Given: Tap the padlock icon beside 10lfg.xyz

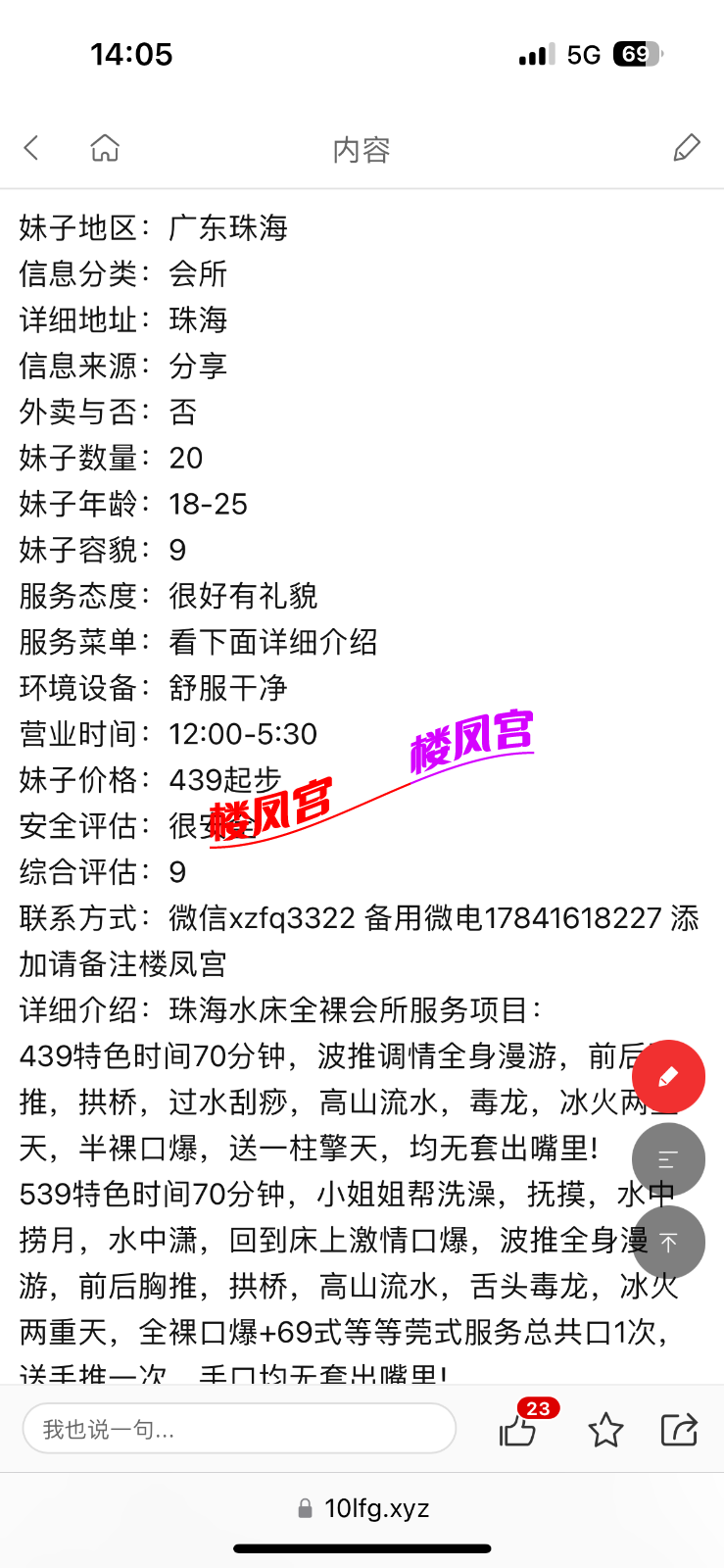Looking at the screenshot, I should [307, 1507].
